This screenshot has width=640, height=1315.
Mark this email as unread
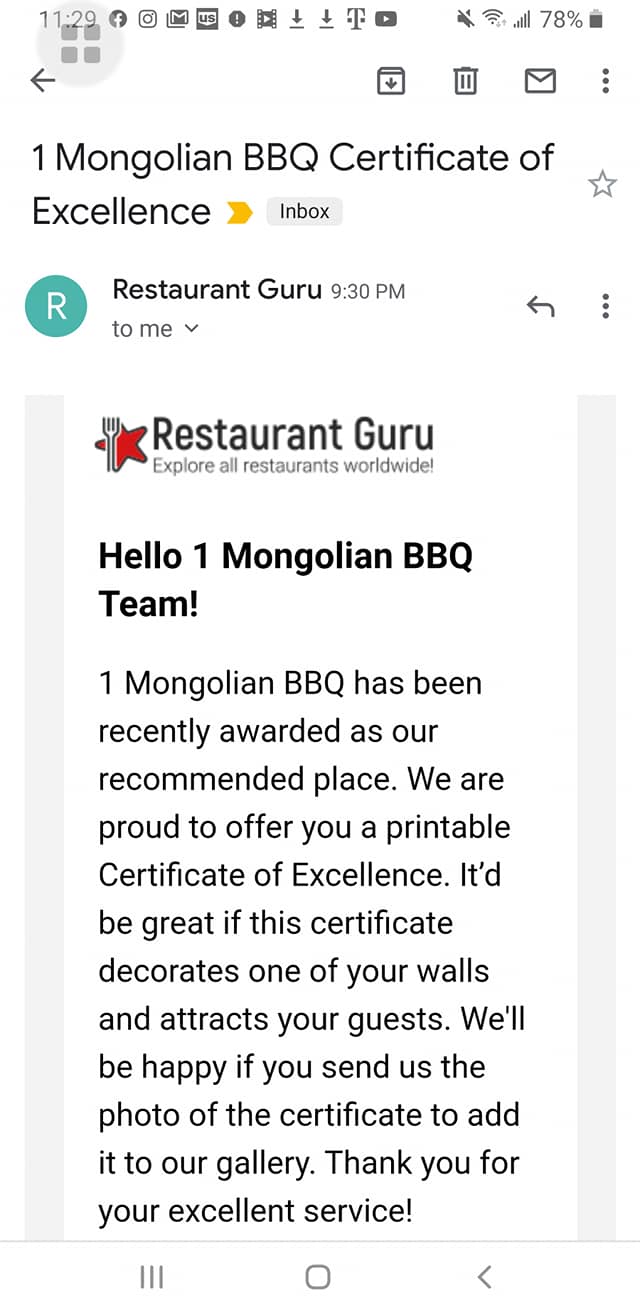point(540,81)
